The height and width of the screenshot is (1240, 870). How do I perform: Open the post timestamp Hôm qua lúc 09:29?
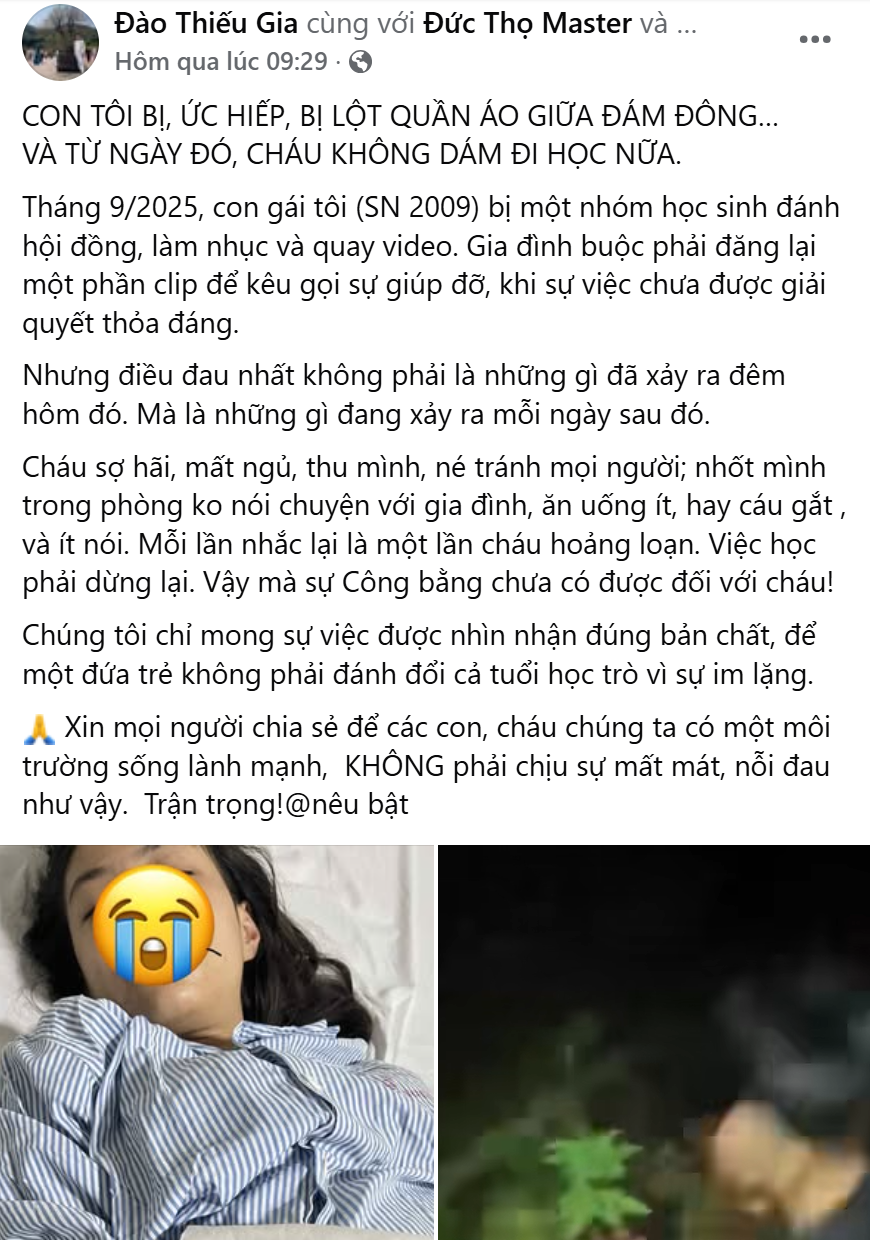coord(221,62)
